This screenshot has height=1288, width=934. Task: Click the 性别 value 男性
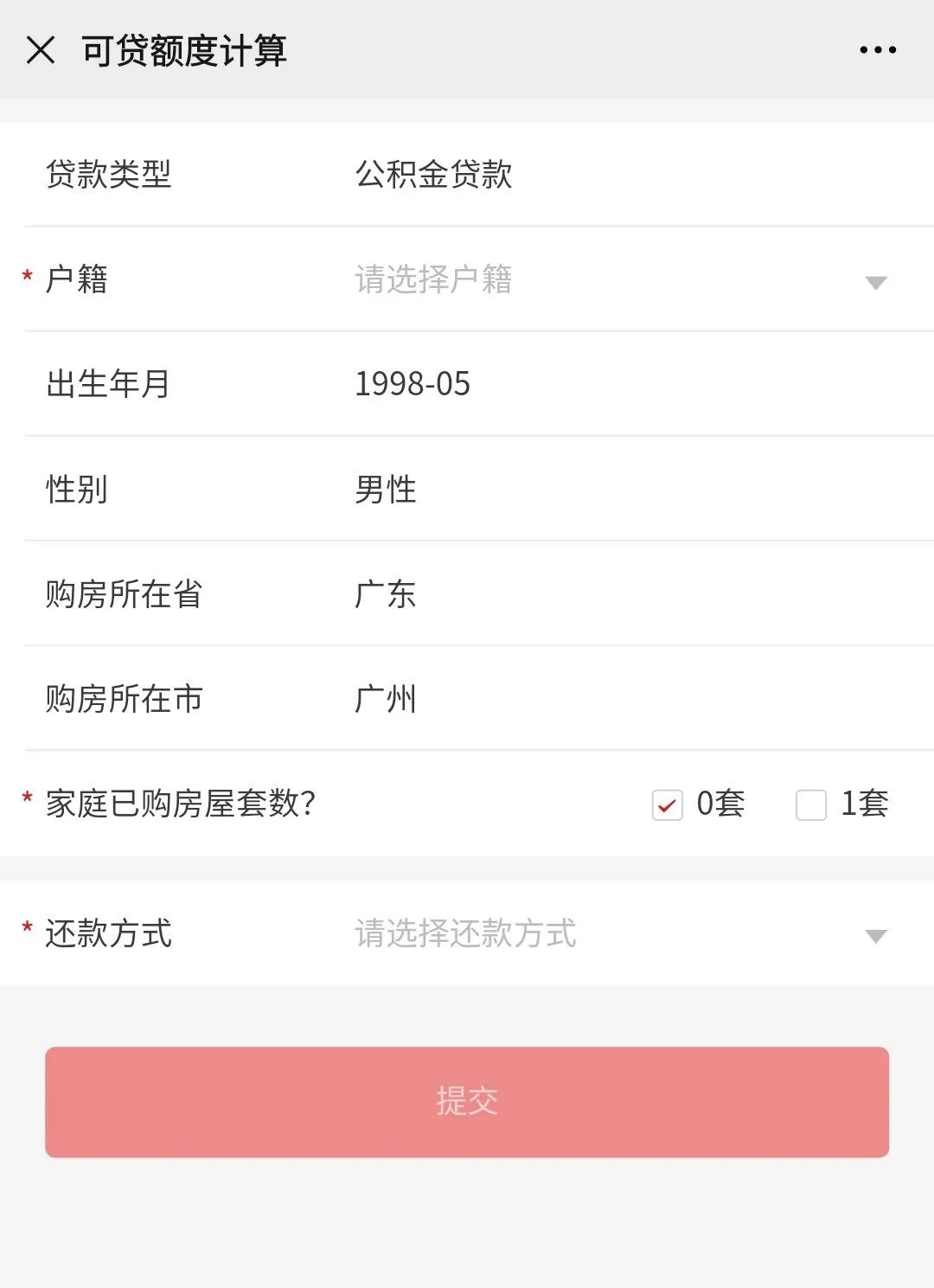(385, 490)
